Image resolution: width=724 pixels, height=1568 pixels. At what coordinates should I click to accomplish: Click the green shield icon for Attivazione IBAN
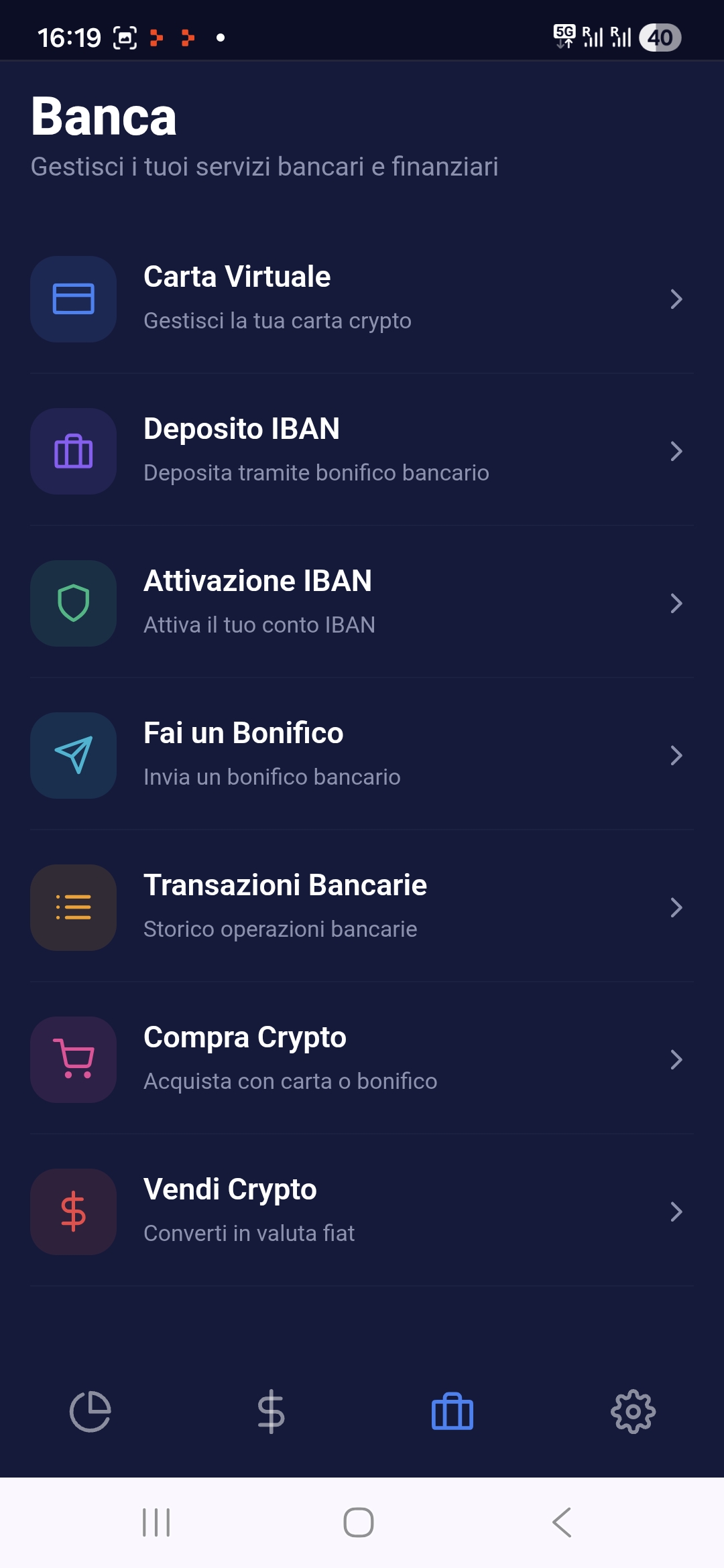[x=73, y=603]
